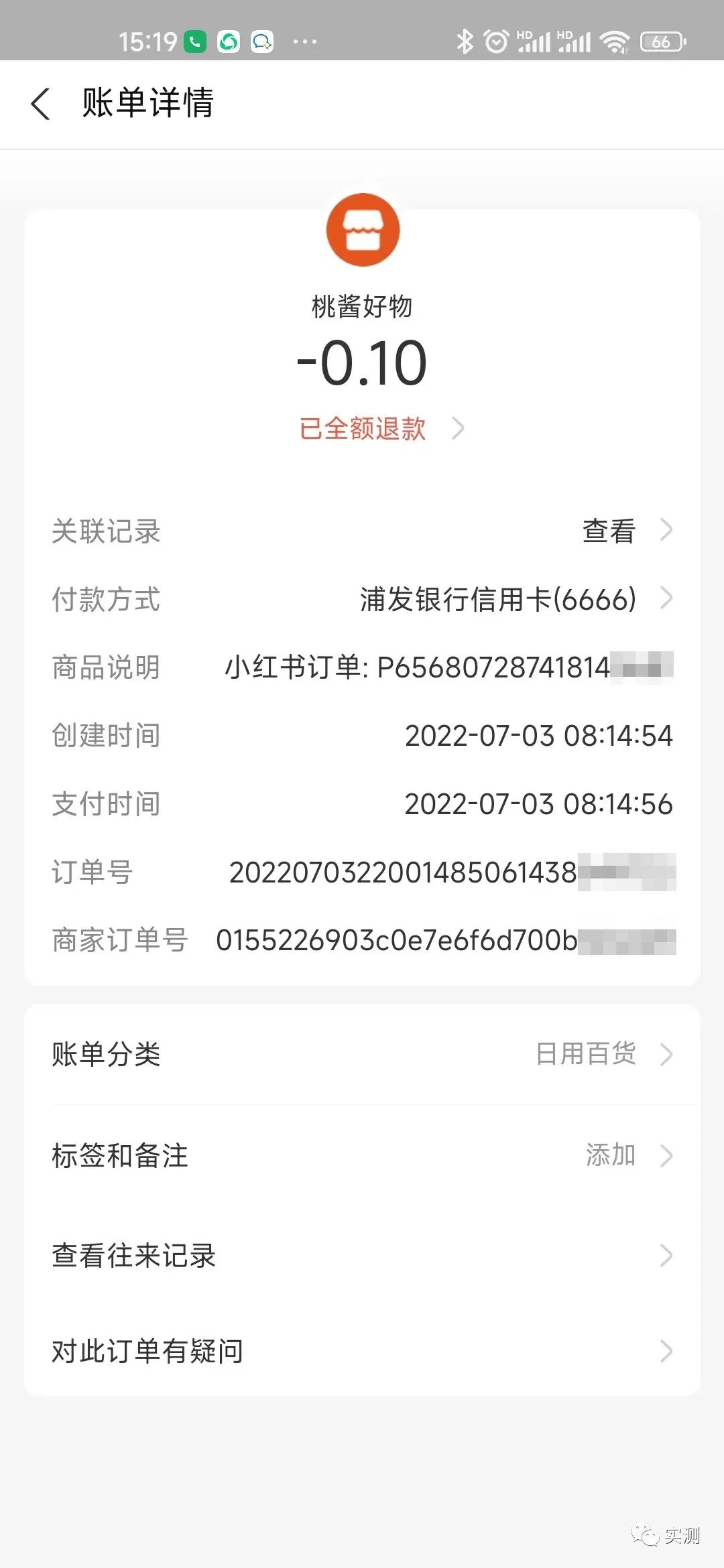Tap the alarm clock icon in status bar
This screenshot has width=724, height=1568.
(495, 40)
